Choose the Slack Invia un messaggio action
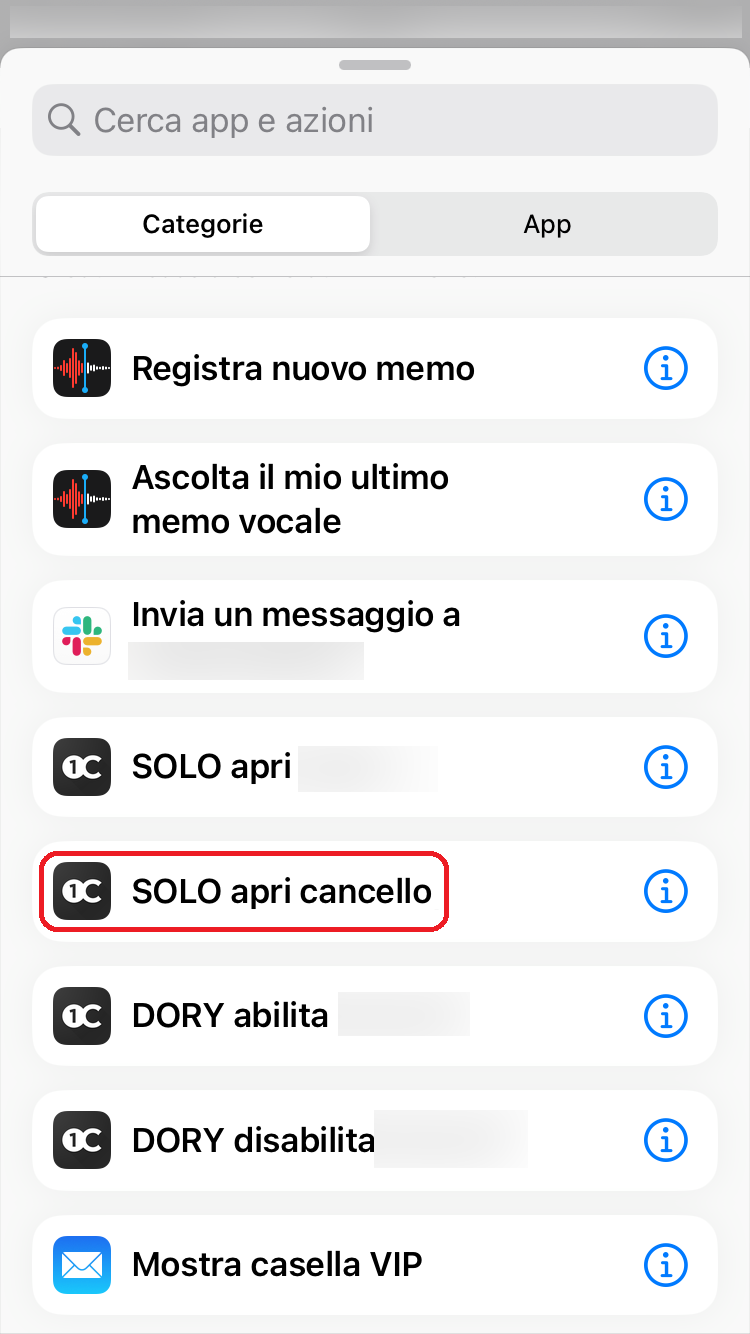 pos(375,636)
